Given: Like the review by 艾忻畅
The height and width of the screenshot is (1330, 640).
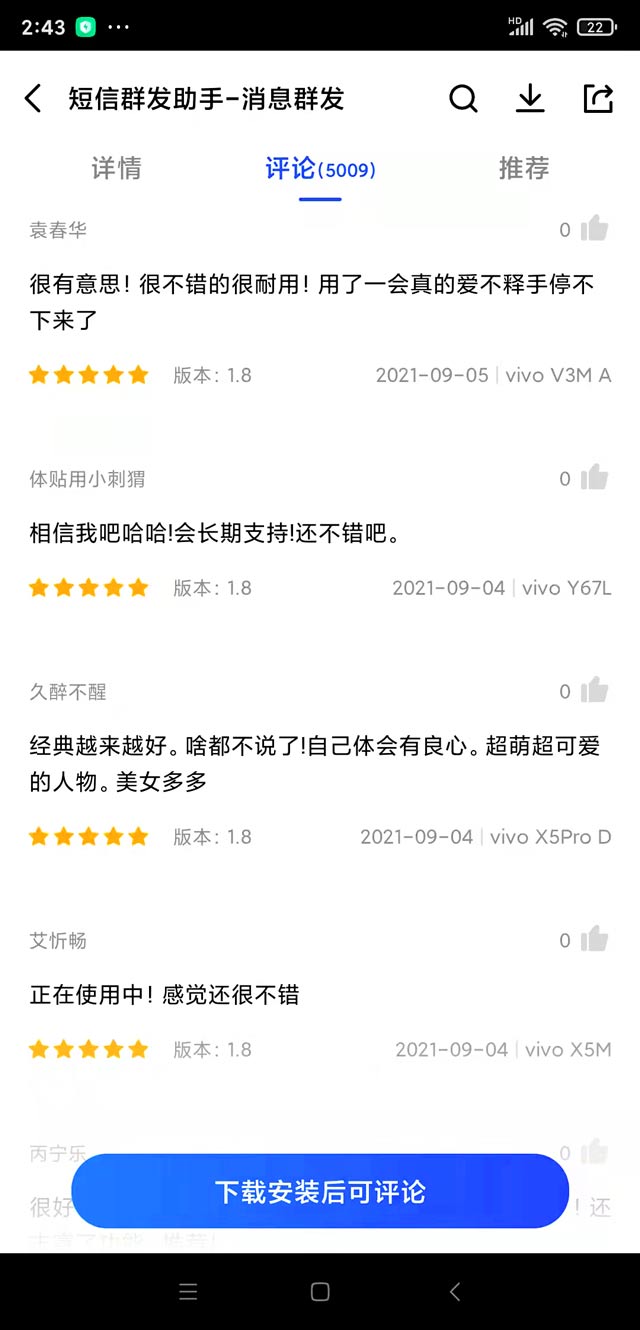Looking at the screenshot, I should pos(594,939).
